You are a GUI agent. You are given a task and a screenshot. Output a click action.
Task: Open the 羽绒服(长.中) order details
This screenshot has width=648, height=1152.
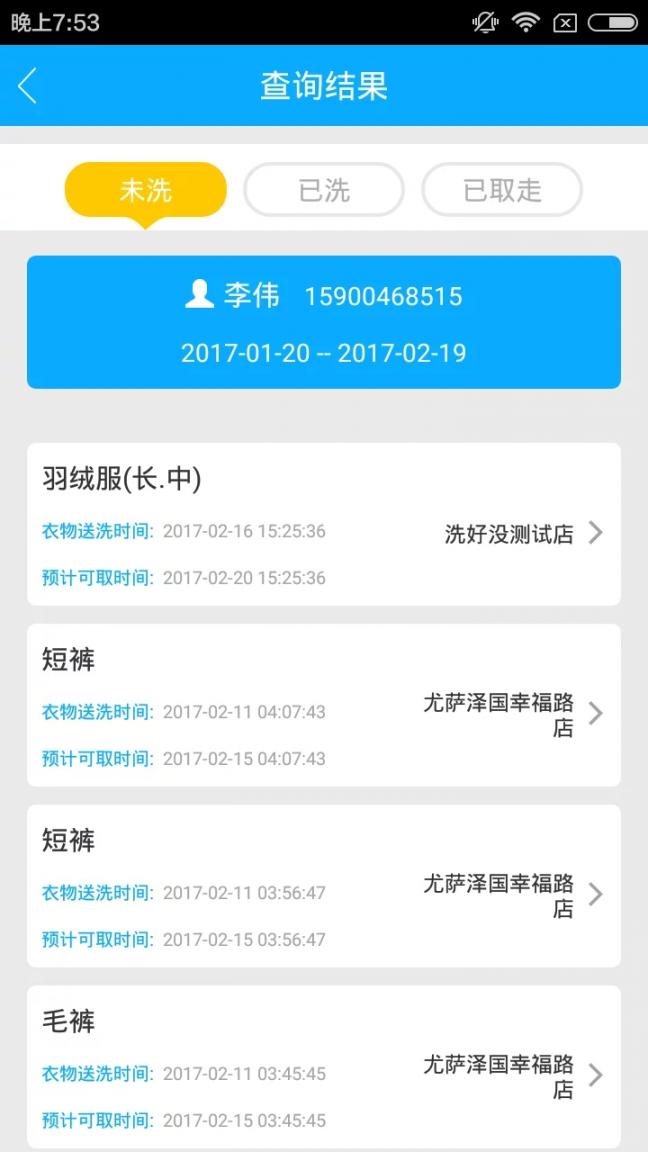click(324, 524)
